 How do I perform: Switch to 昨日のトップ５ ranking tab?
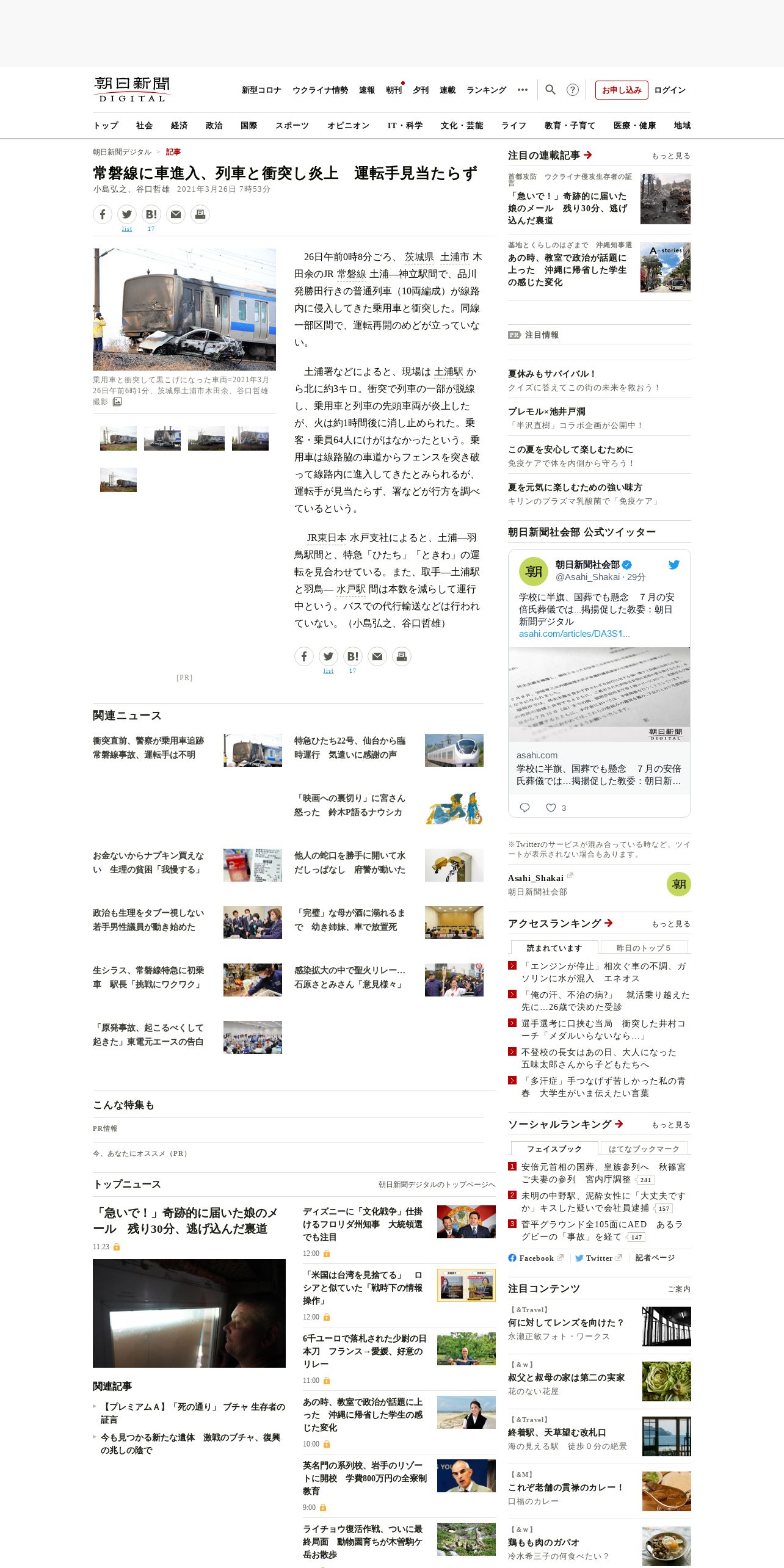(644, 948)
